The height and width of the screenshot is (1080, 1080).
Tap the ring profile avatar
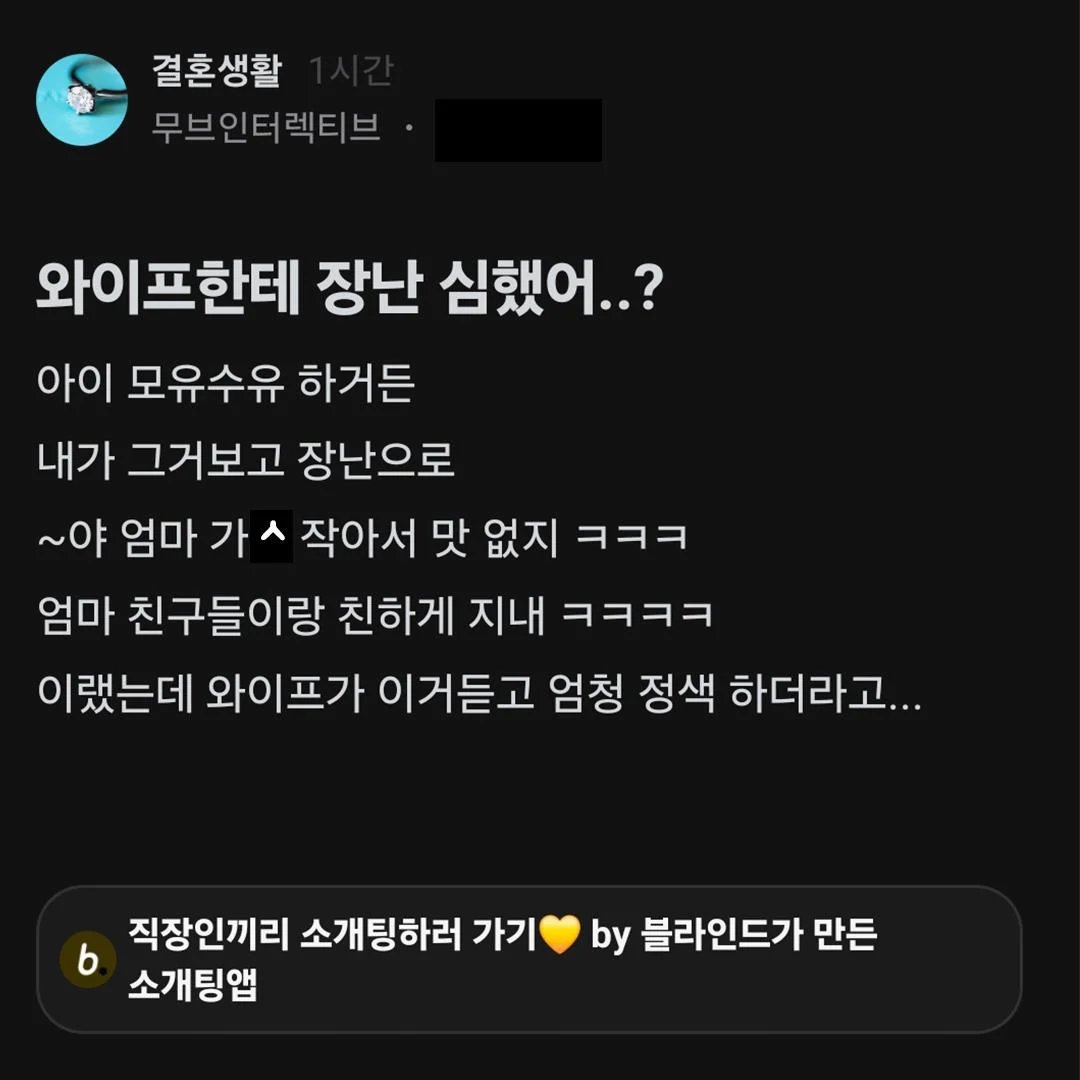click(82, 100)
